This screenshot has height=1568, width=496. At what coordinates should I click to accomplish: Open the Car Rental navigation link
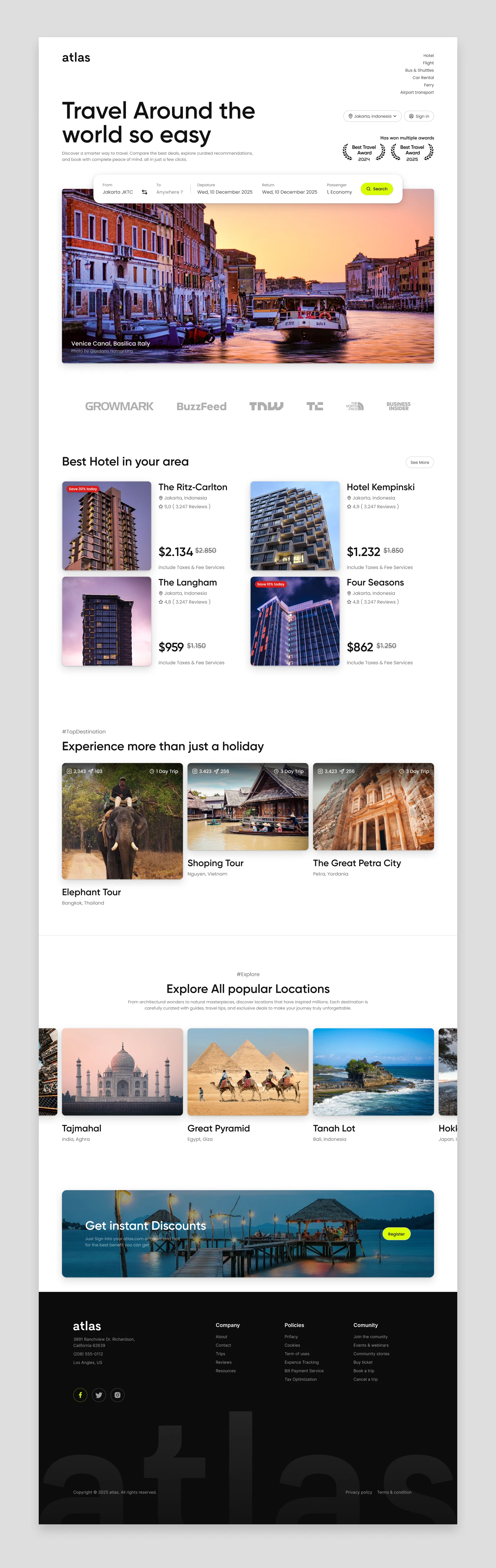(423, 78)
